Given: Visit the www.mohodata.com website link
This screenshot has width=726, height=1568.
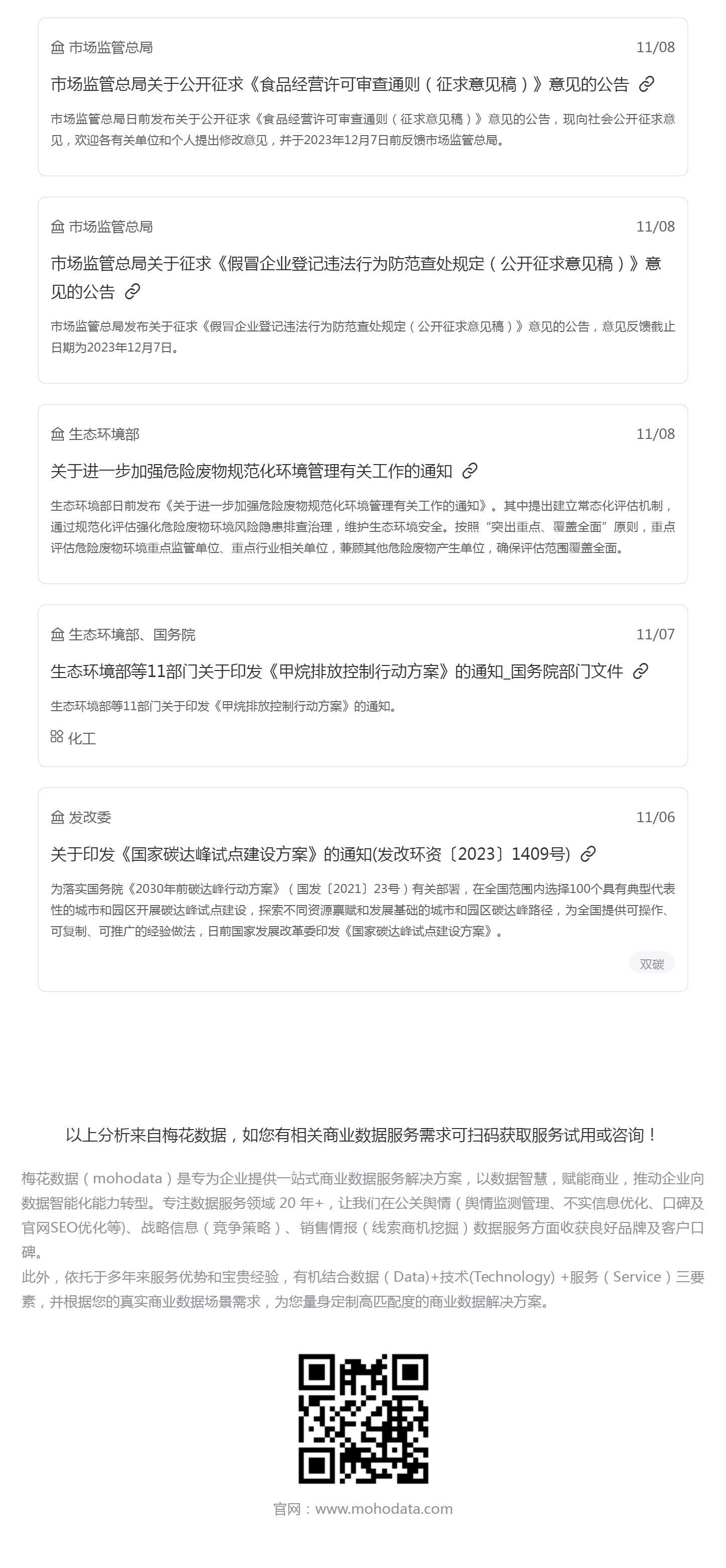Looking at the screenshot, I should pyautogui.click(x=384, y=1508).
